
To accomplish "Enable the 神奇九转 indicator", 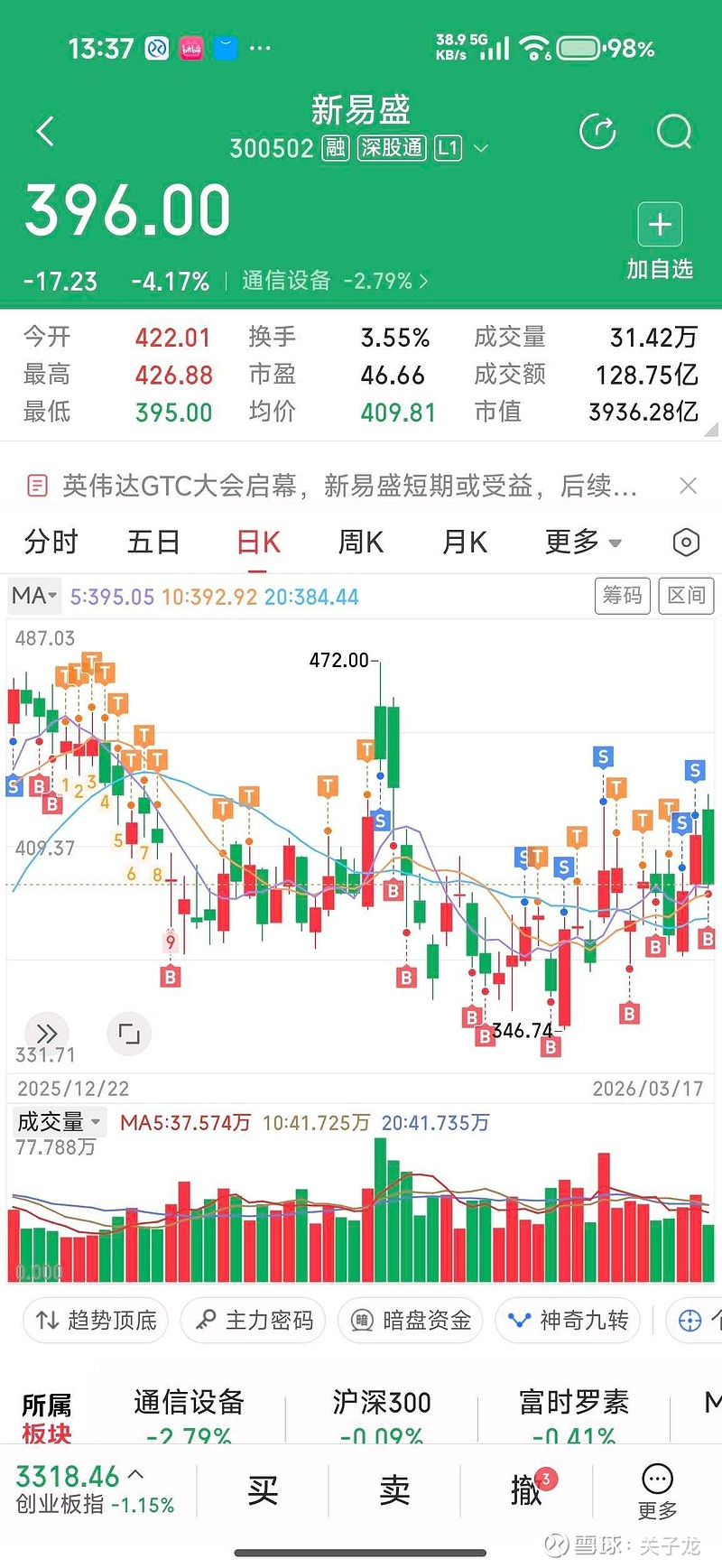I will (567, 1320).
